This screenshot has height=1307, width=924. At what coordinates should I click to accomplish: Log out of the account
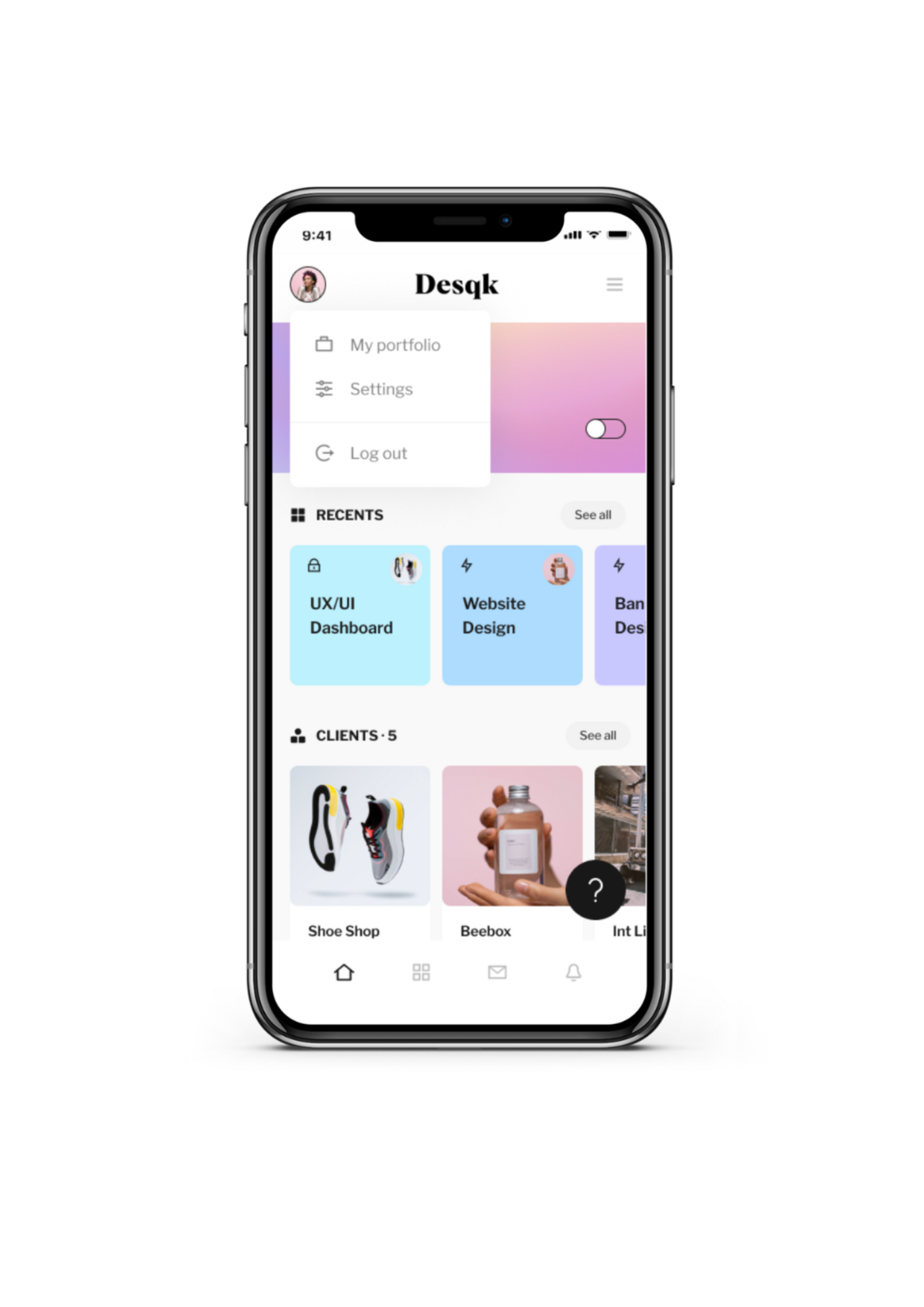tap(378, 453)
